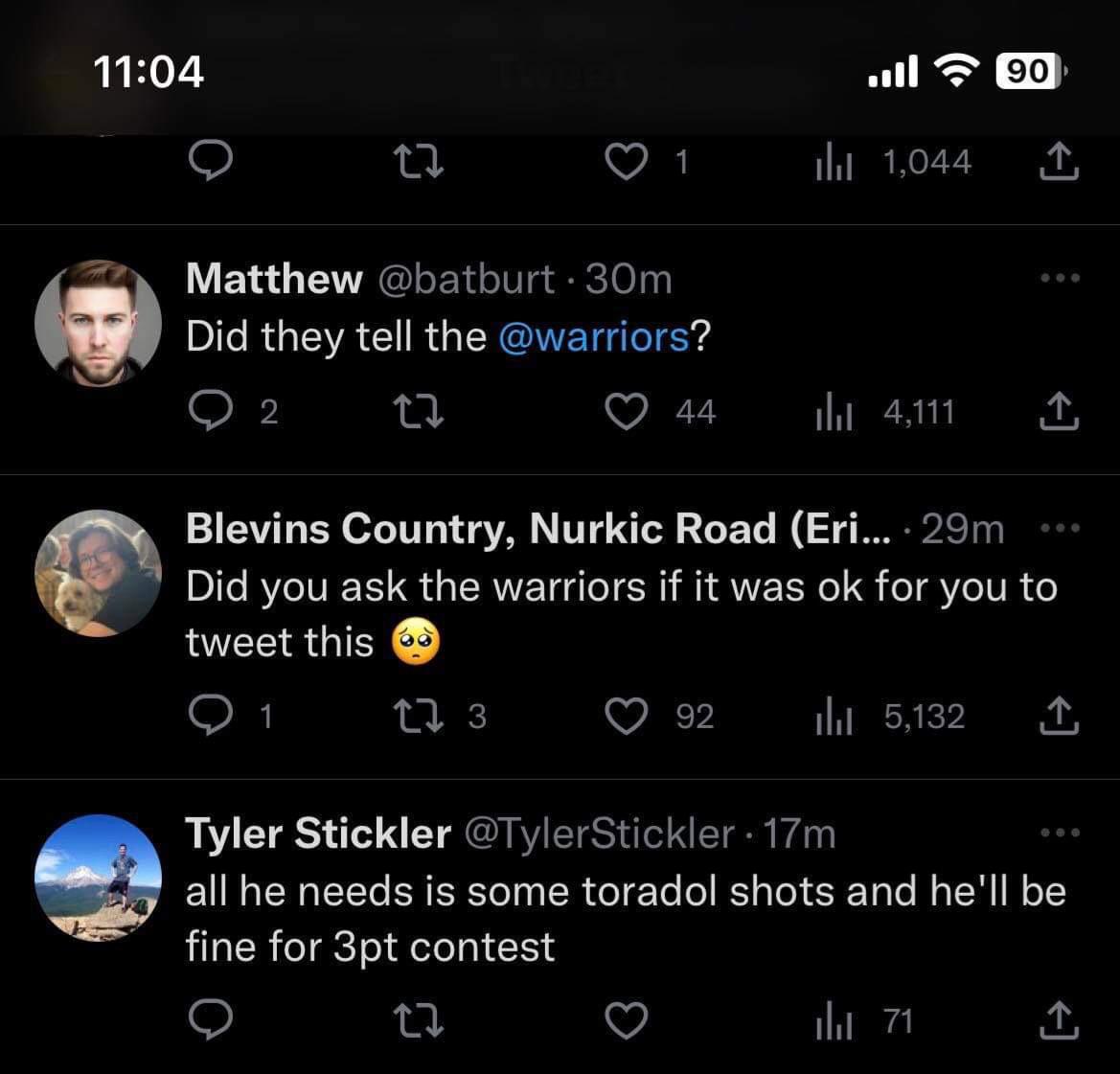Screen dimensions: 1120x1074
Task: Retweet Tyler Stickler's tweet
Action: 420,1022
